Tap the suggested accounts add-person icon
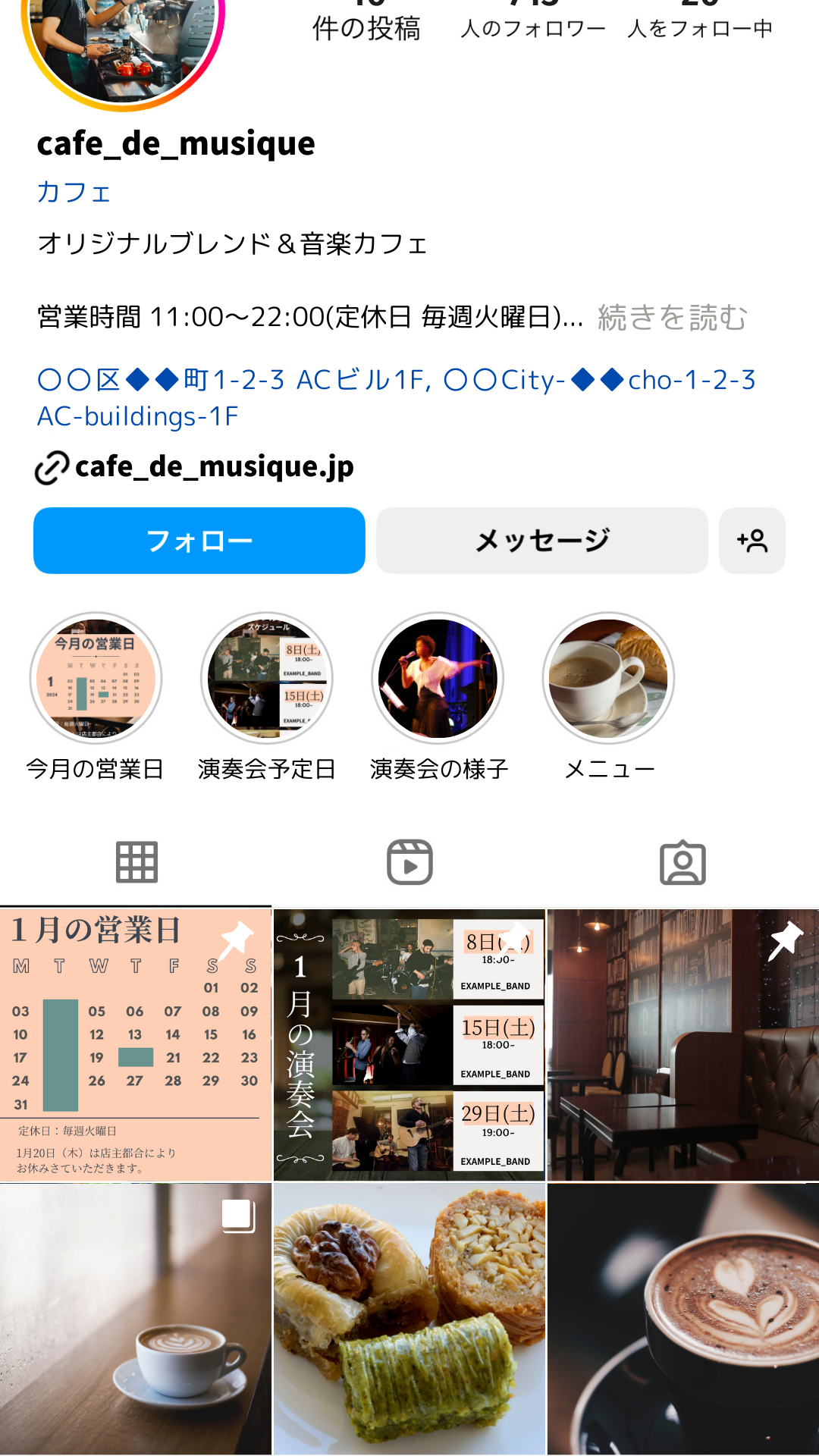819x1456 pixels. pyautogui.click(x=752, y=541)
